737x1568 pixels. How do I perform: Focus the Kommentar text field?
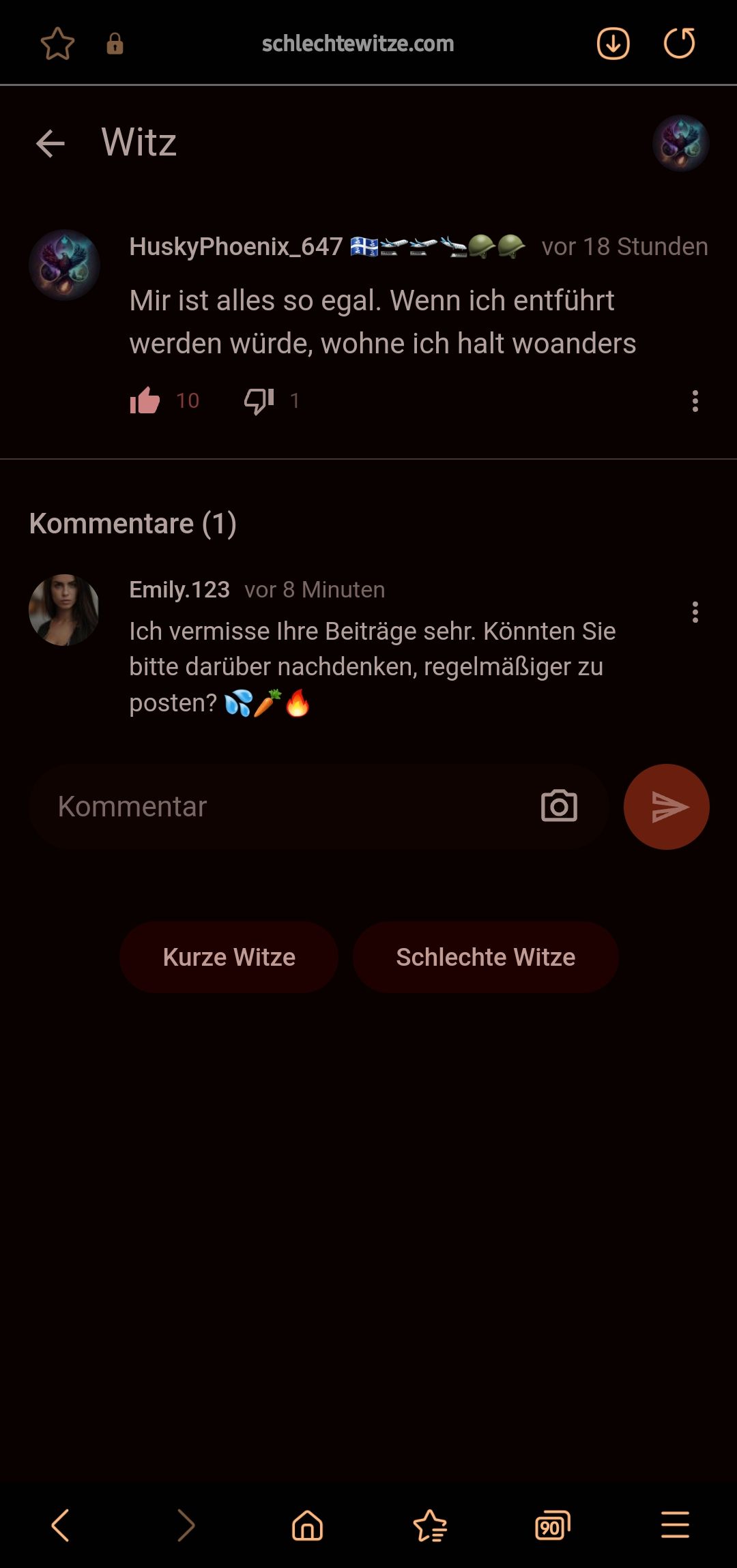coord(287,807)
